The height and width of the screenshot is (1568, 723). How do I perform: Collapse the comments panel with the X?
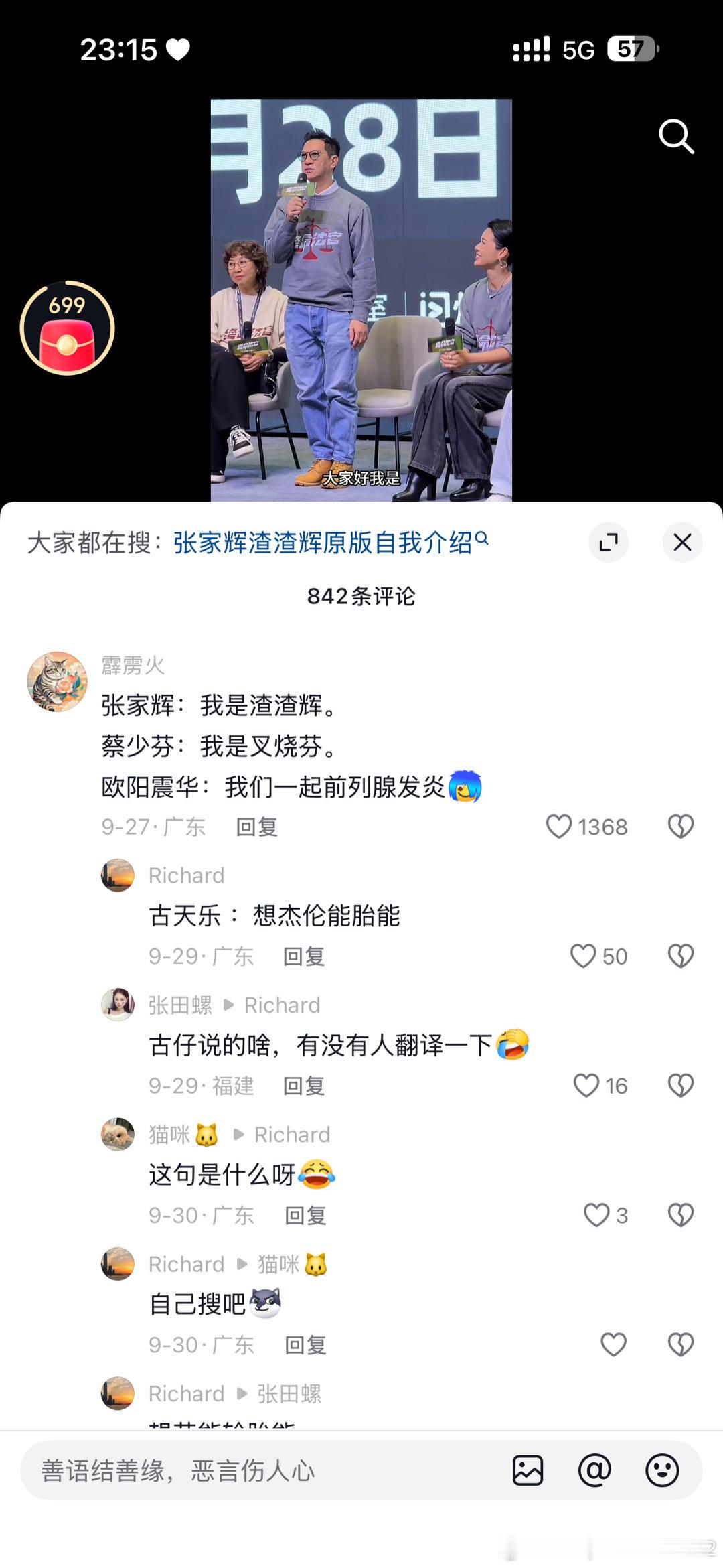682,543
